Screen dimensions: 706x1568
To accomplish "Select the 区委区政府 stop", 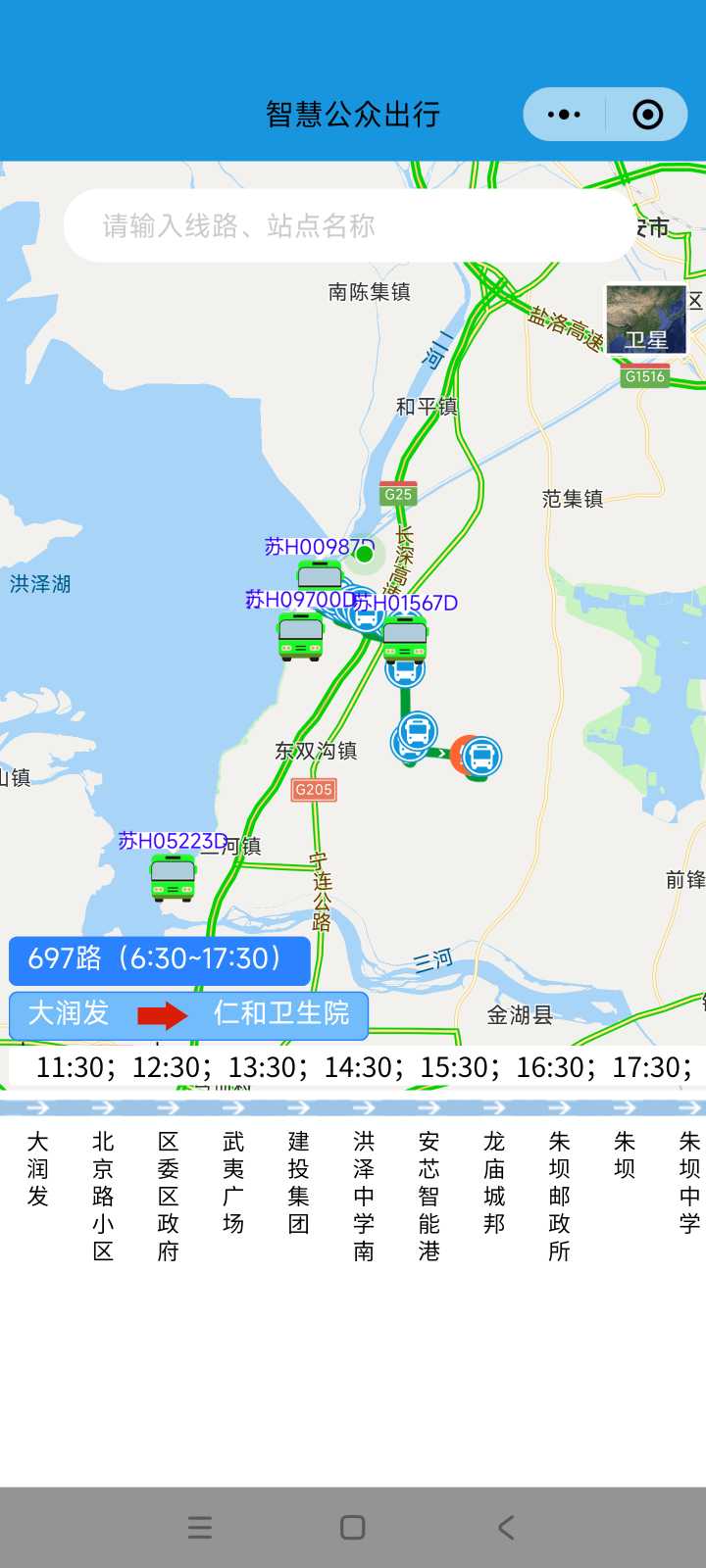I will point(169,1196).
